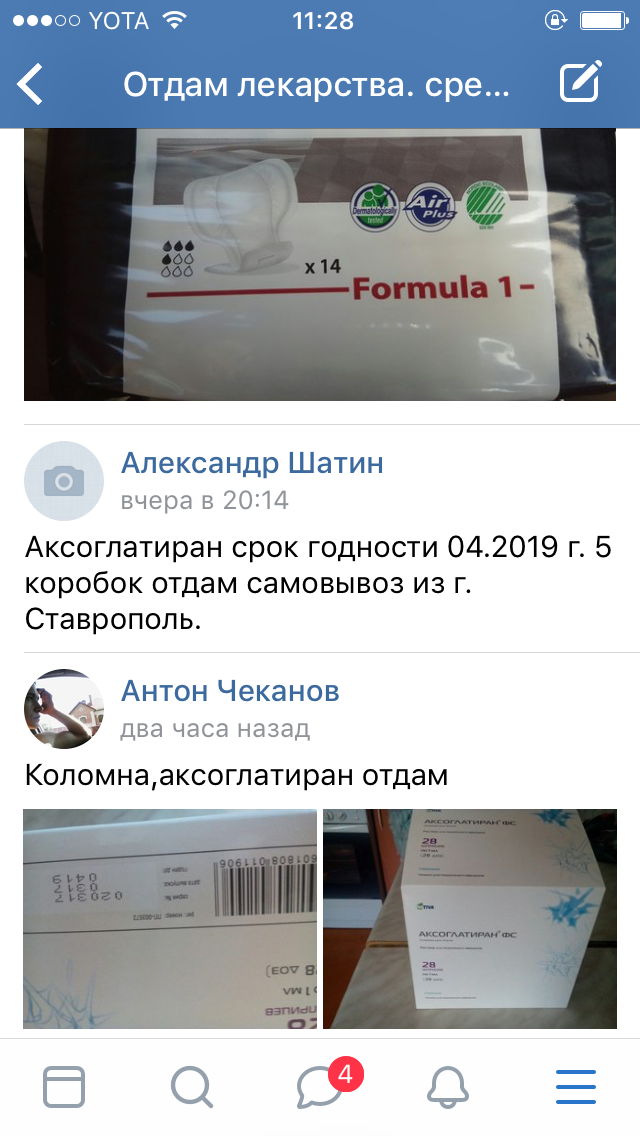Open the notifications bell tab
The height and width of the screenshot is (1136, 640).
(448, 1087)
